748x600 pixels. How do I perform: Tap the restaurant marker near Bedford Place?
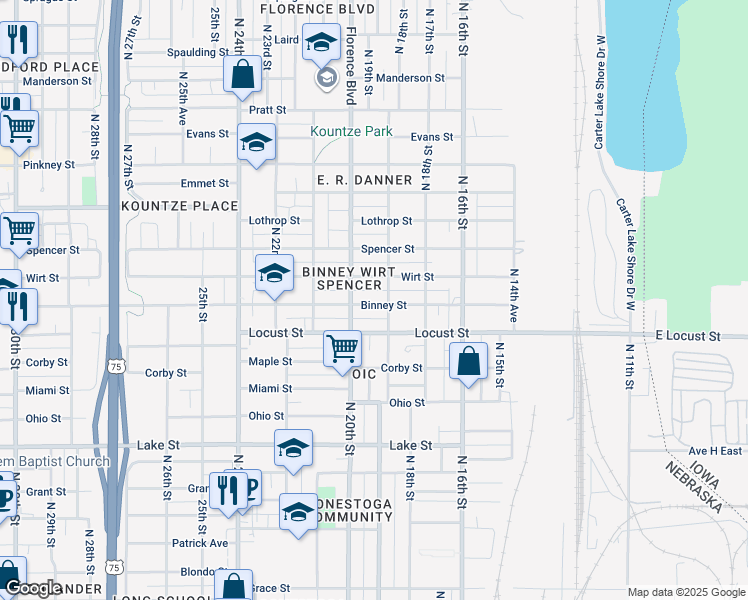(18, 41)
